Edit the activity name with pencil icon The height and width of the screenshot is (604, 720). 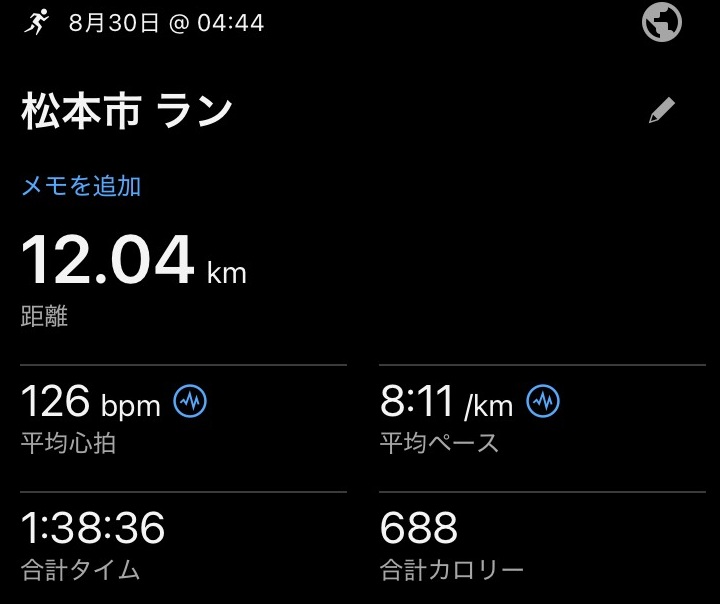click(661, 111)
